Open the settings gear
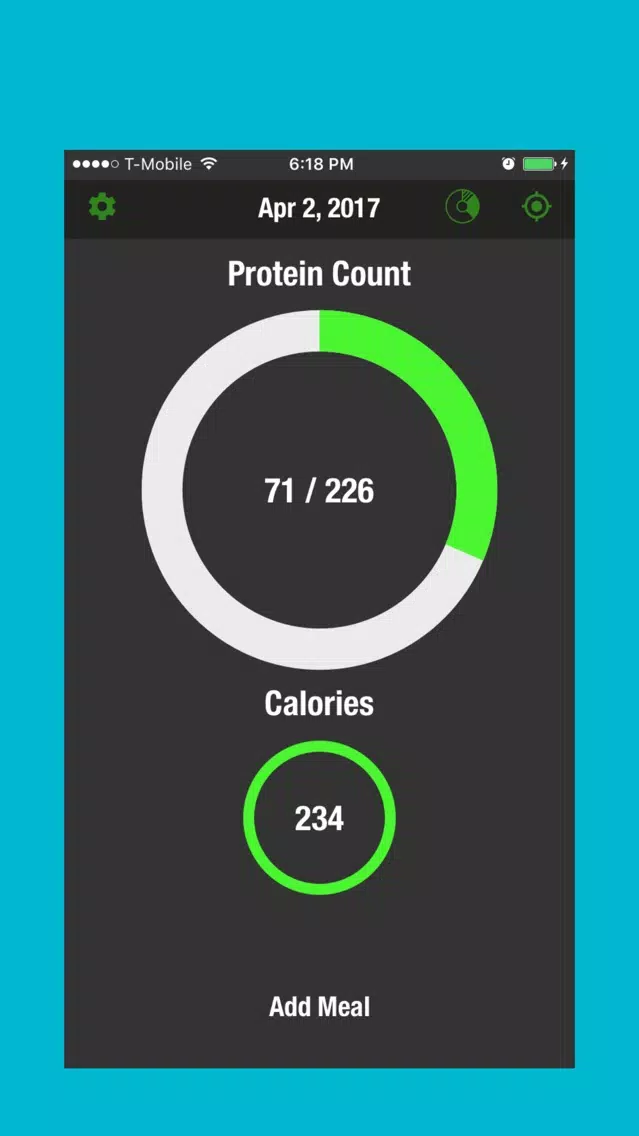 coord(102,207)
